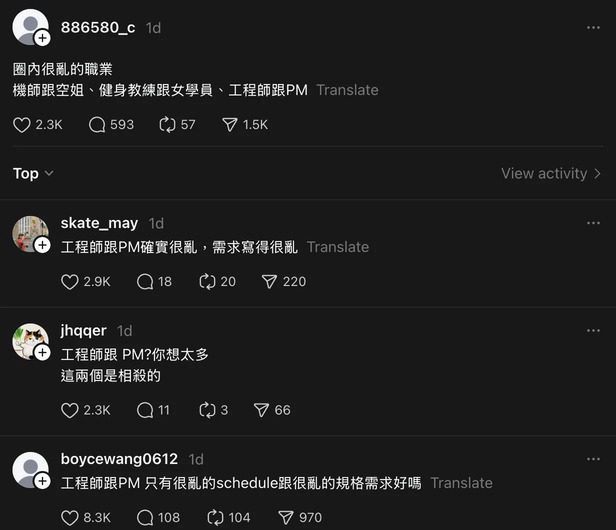Like boycewang0612's reply
Viewport: 616px width, 530px height.
point(70,517)
